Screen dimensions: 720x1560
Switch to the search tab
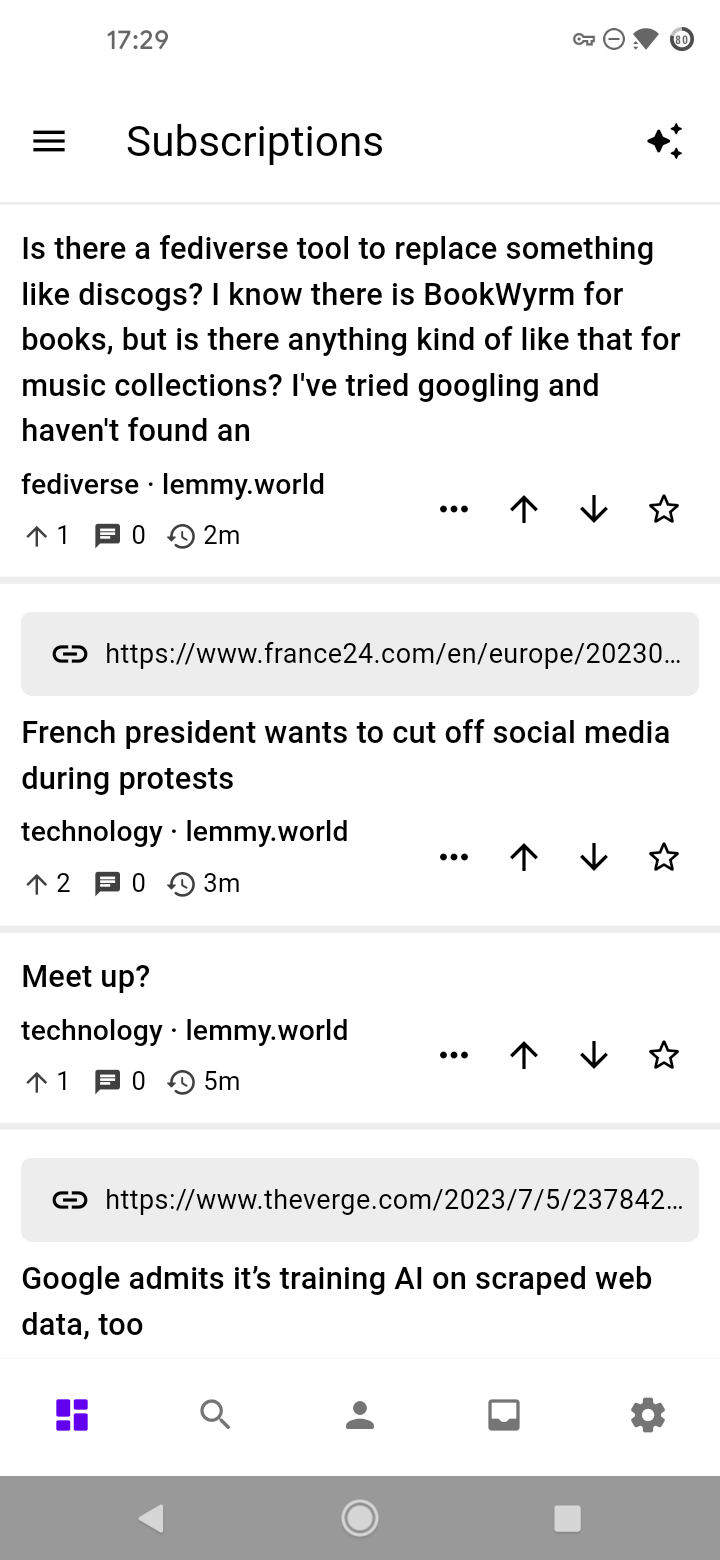(x=216, y=1415)
